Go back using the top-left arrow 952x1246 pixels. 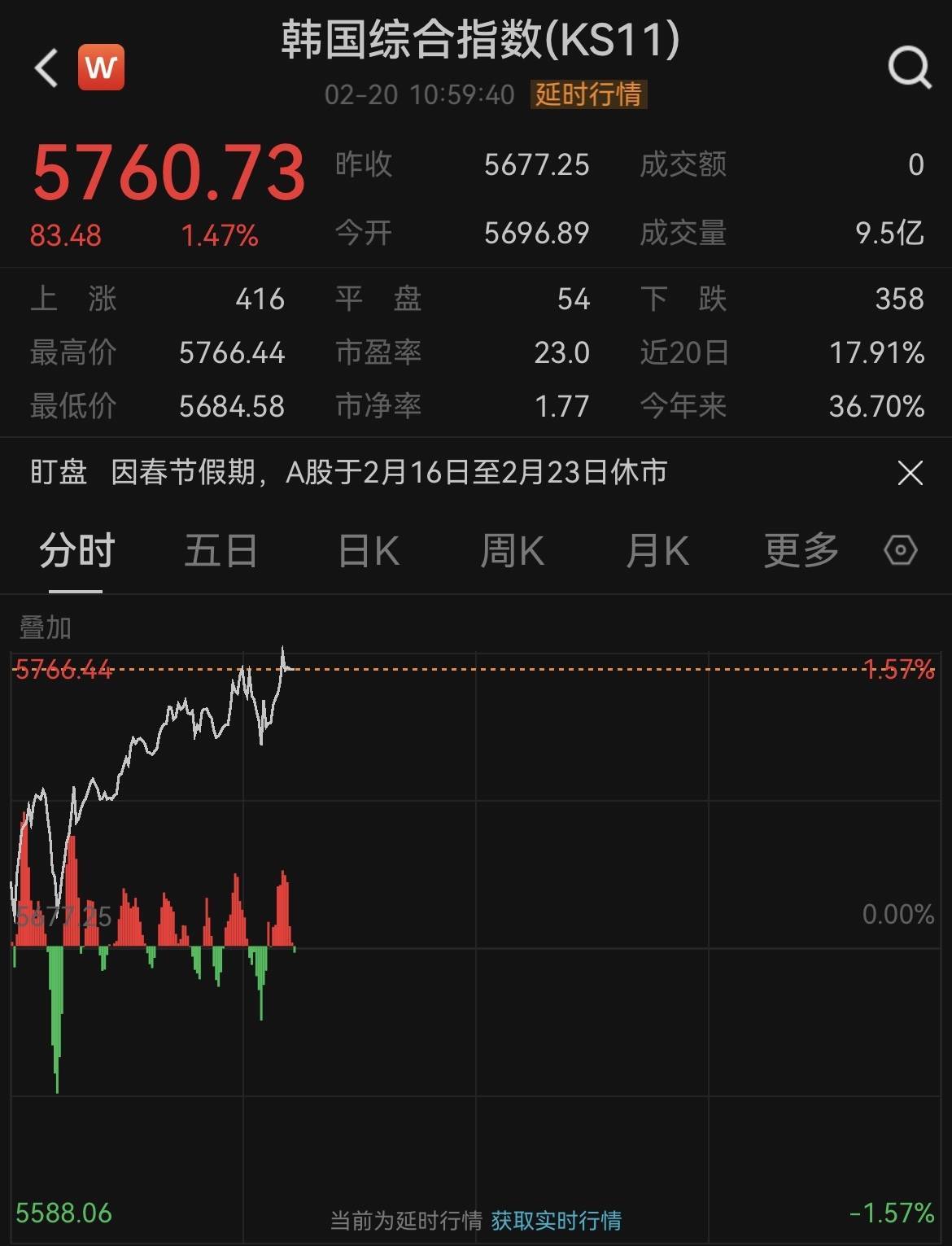point(46,68)
